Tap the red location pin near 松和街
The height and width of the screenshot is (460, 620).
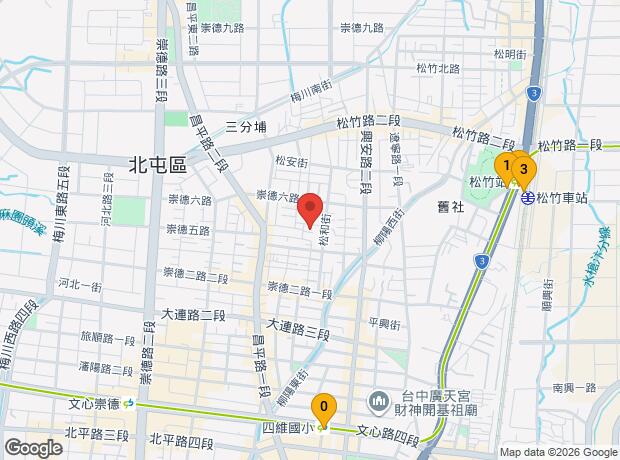[310, 210]
